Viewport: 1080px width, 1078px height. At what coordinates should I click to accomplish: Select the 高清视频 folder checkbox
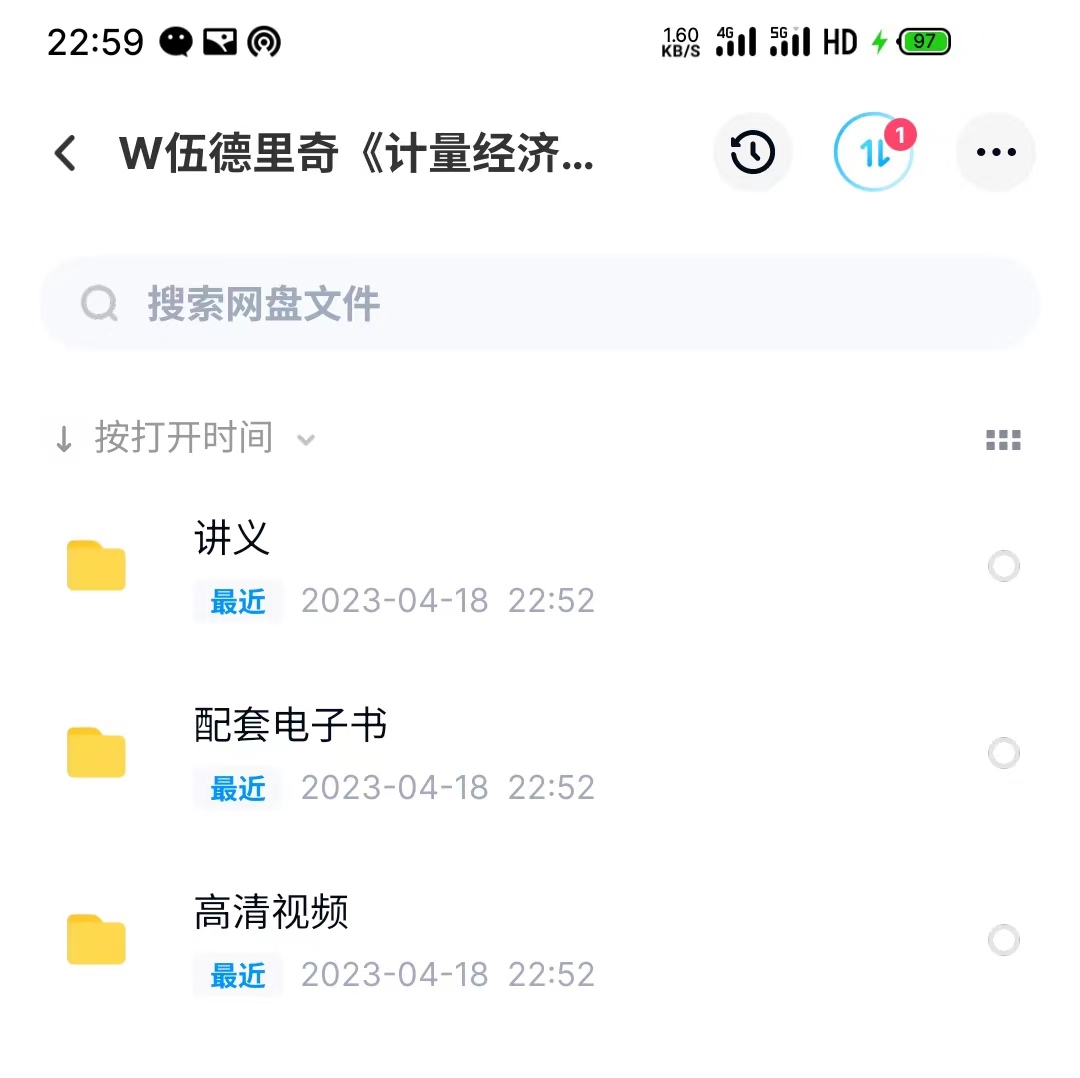pyautogui.click(x=1003, y=940)
